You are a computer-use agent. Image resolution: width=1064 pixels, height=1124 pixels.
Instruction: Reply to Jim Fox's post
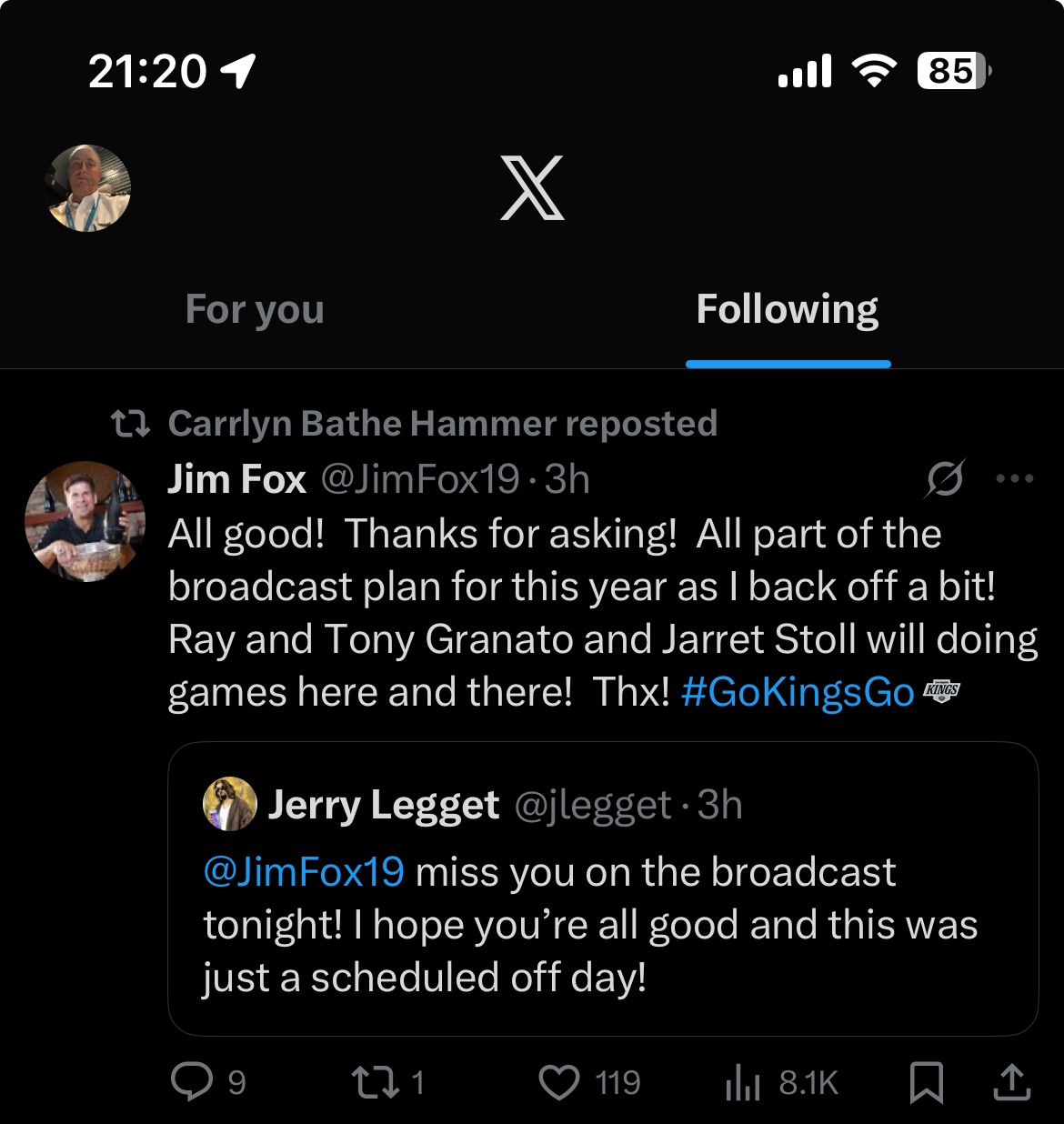[x=192, y=1081]
